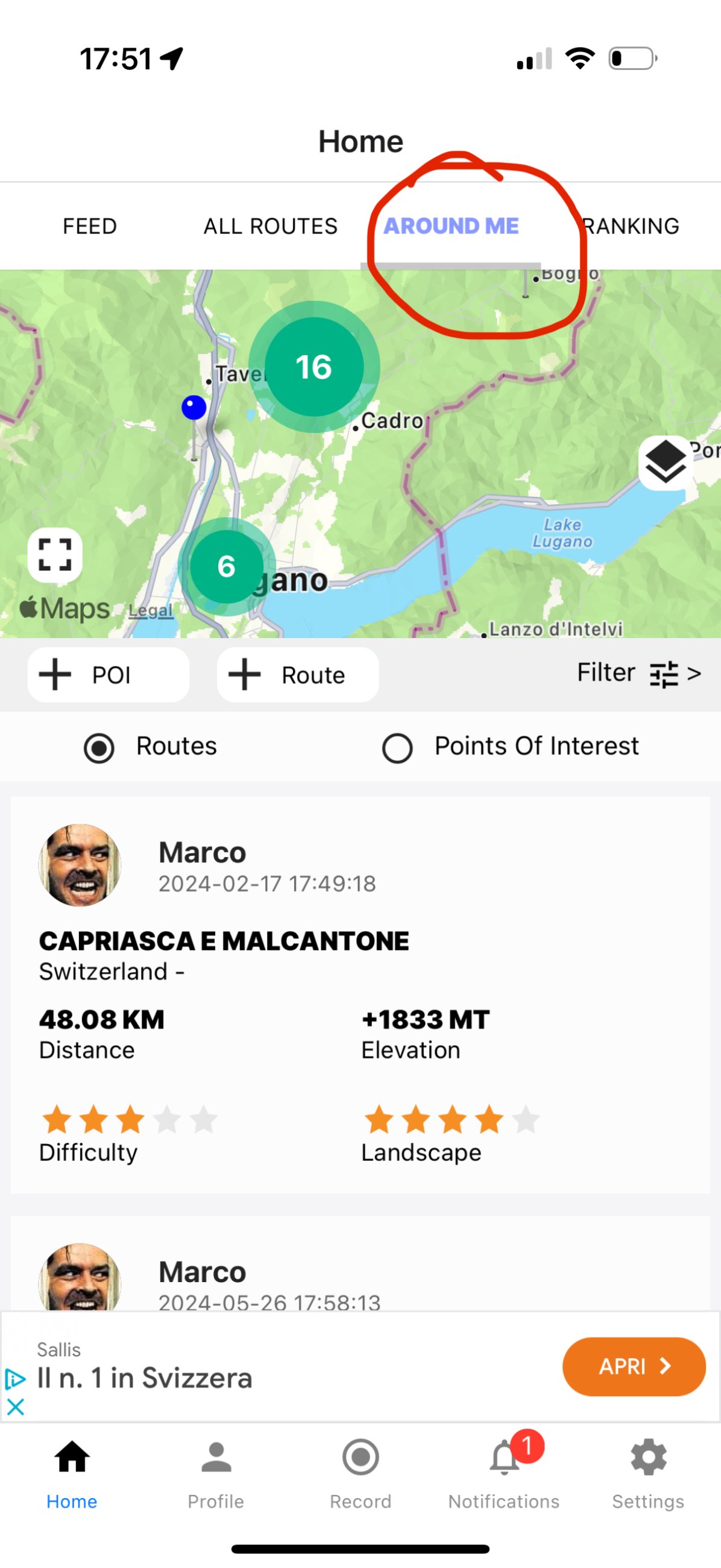Image resolution: width=721 pixels, height=1568 pixels.
Task: Open the RANKING tab
Action: [631, 226]
